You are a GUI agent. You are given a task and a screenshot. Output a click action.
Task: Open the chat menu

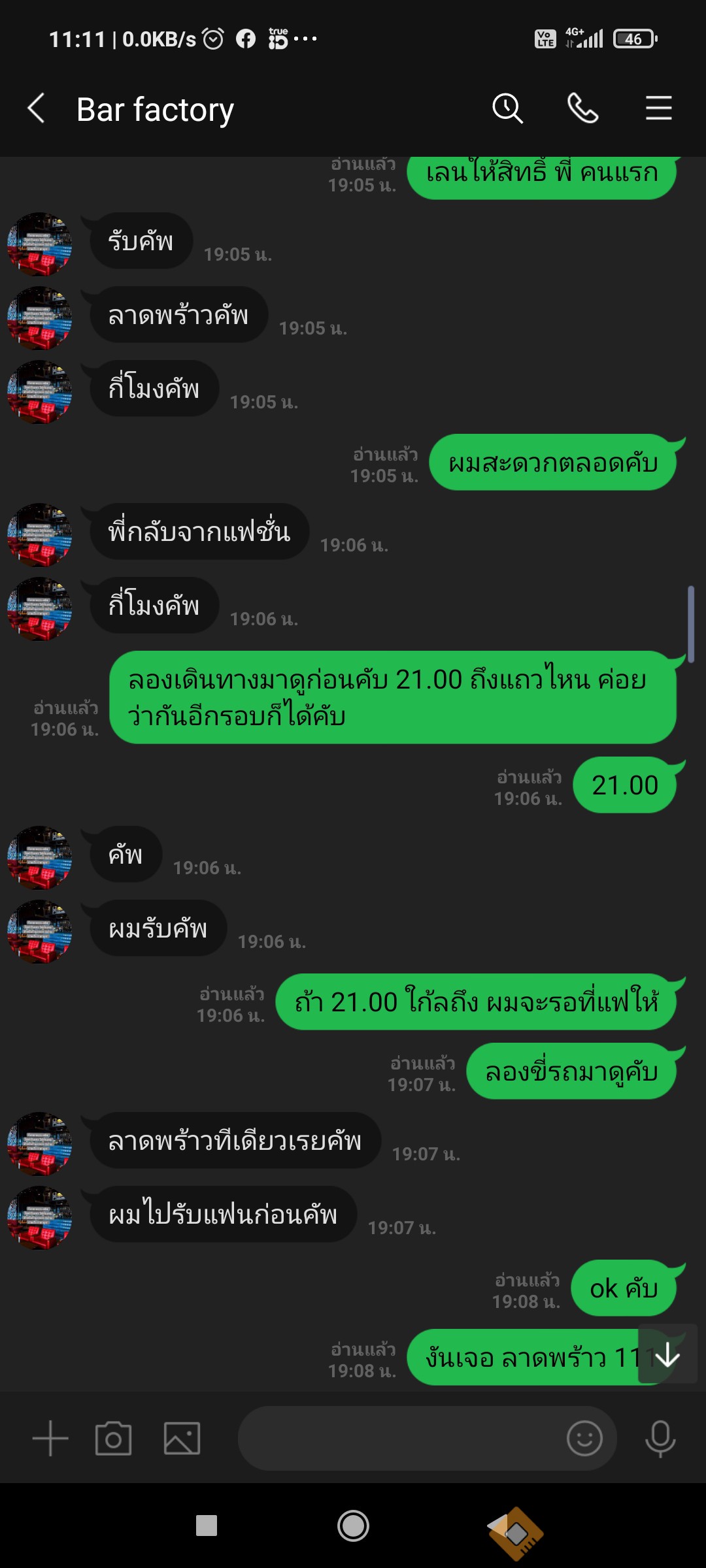click(658, 108)
